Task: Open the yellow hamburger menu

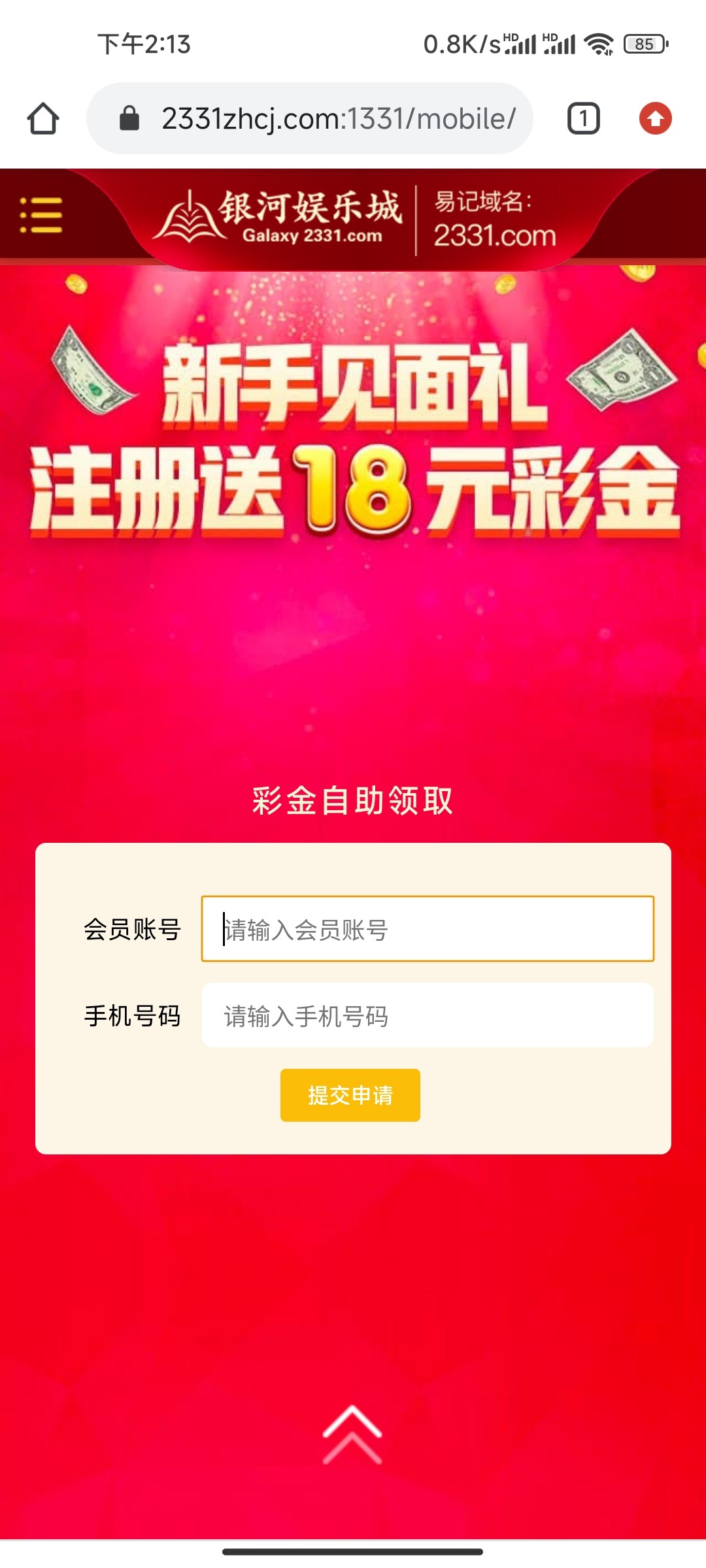Action: [41, 215]
